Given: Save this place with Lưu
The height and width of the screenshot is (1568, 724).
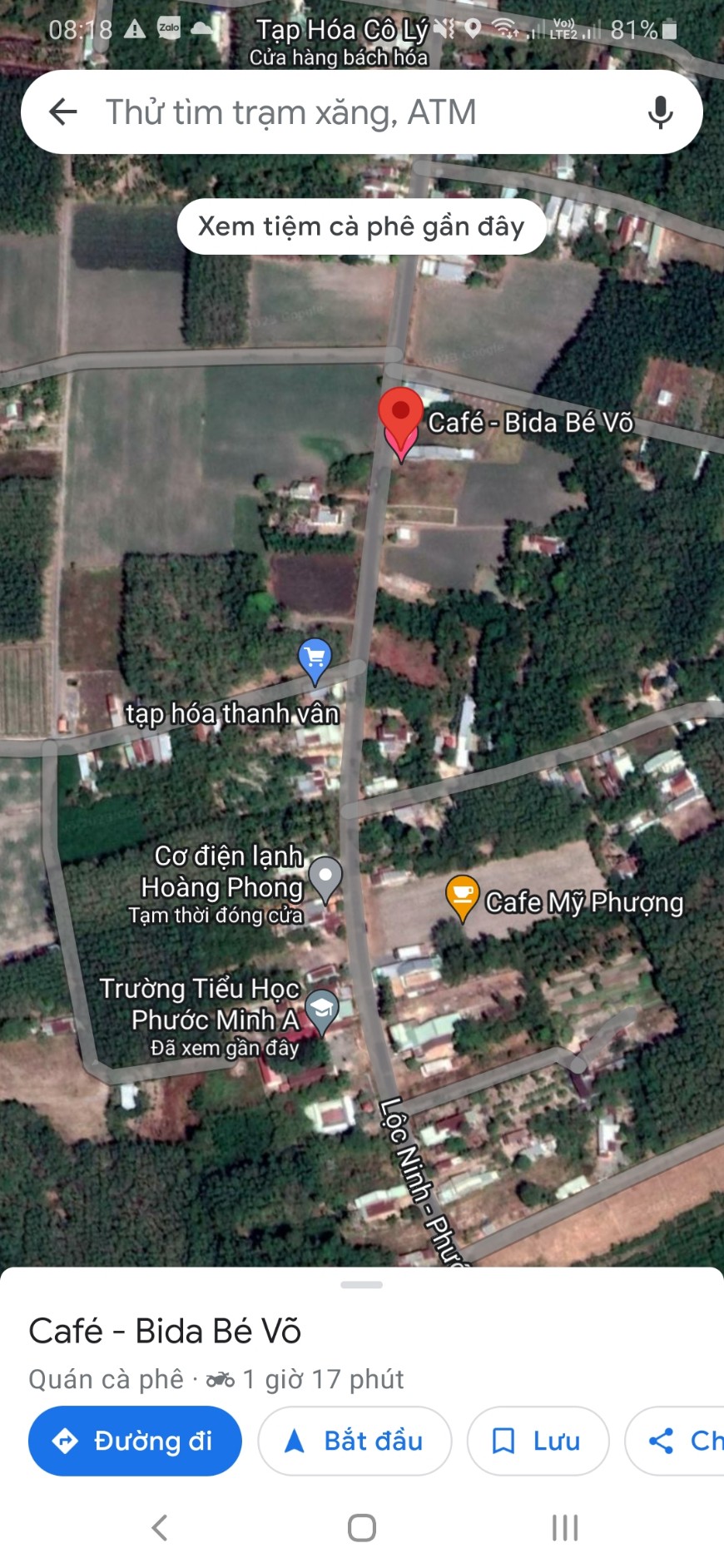Looking at the screenshot, I should 538,1441.
